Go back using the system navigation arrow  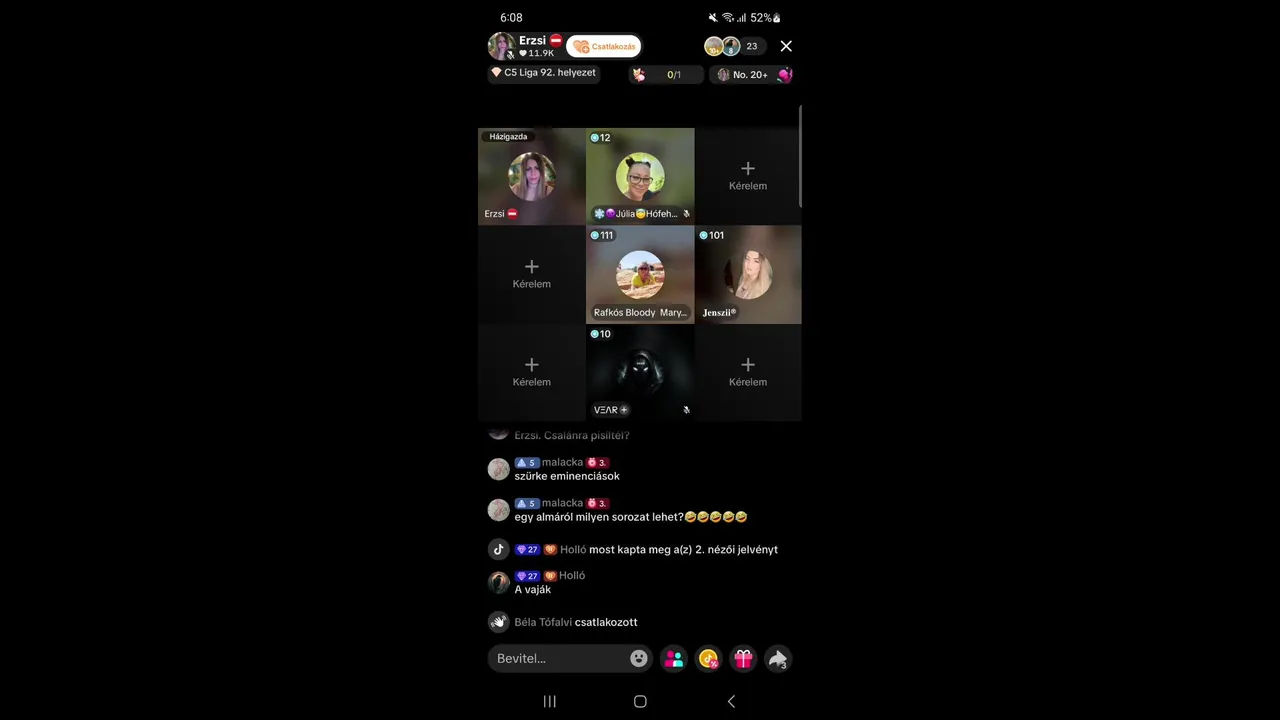731,701
